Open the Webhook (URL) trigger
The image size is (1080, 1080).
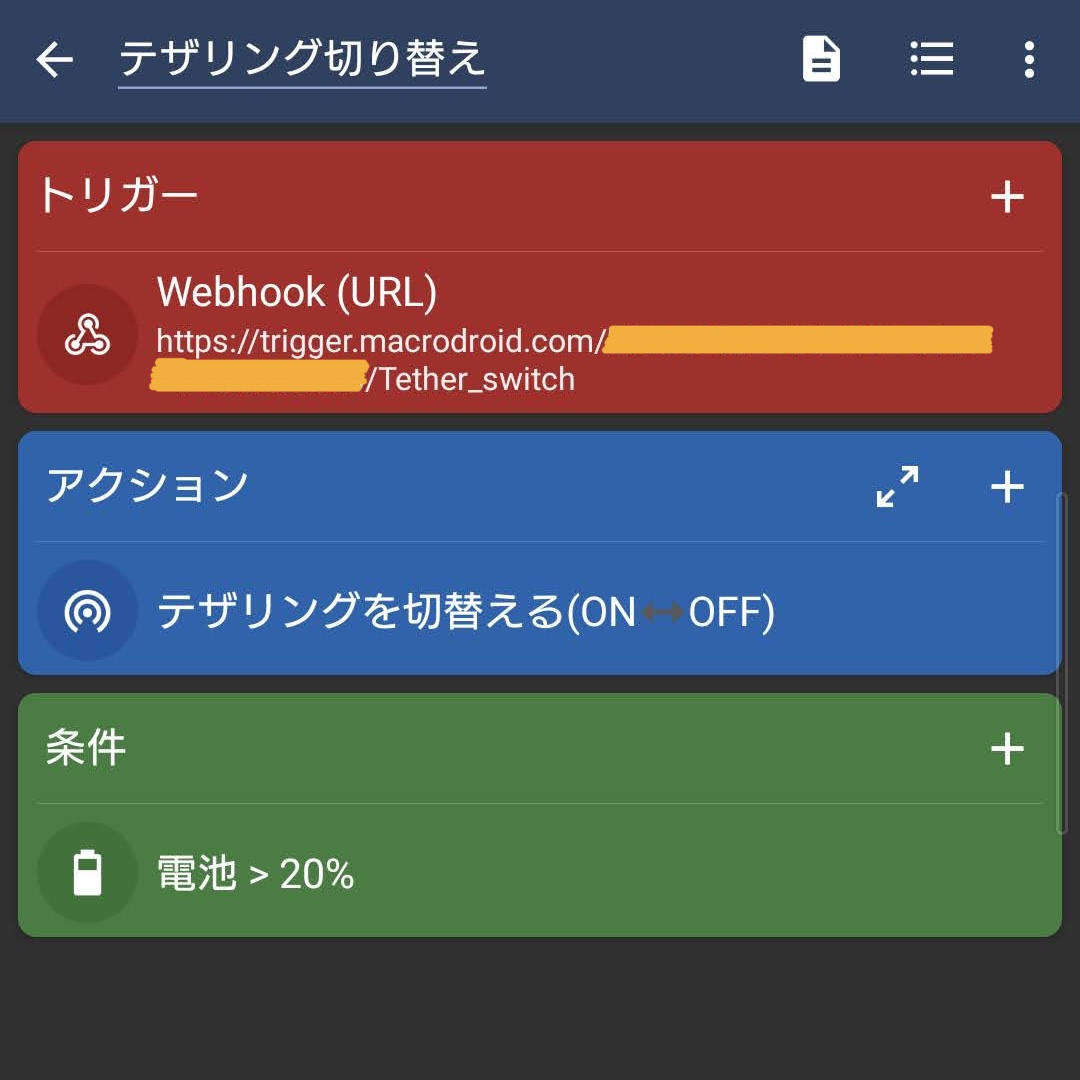click(x=500, y=335)
